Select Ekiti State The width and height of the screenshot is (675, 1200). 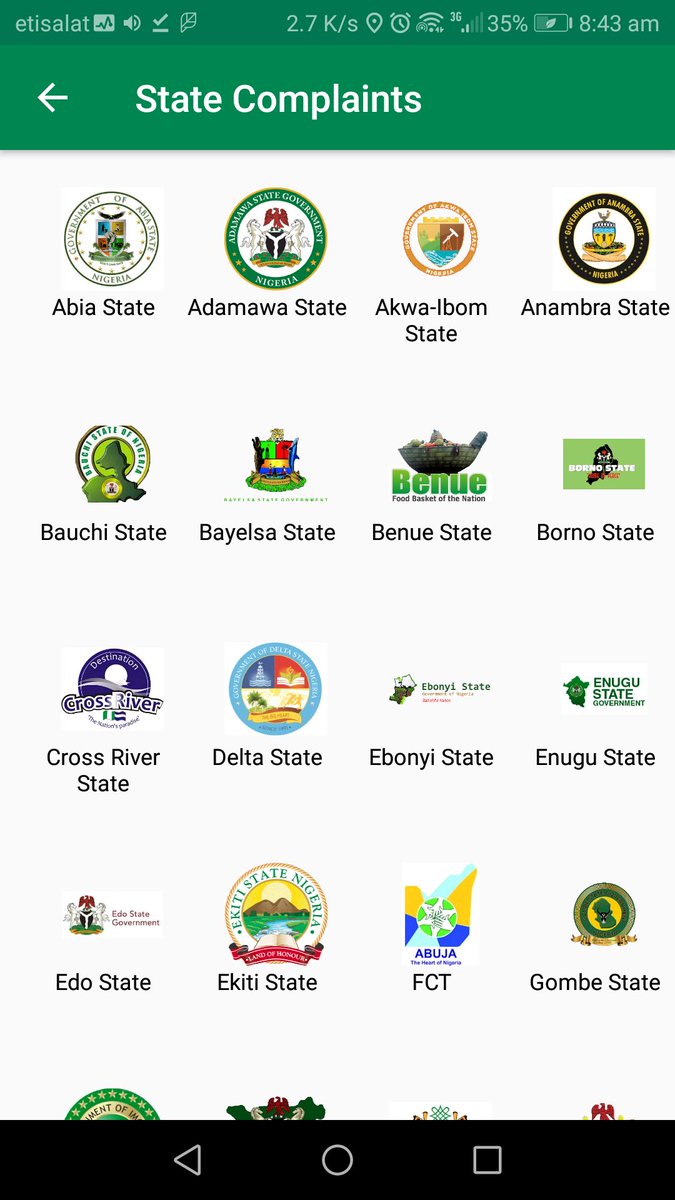pyautogui.click(x=268, y=915)
